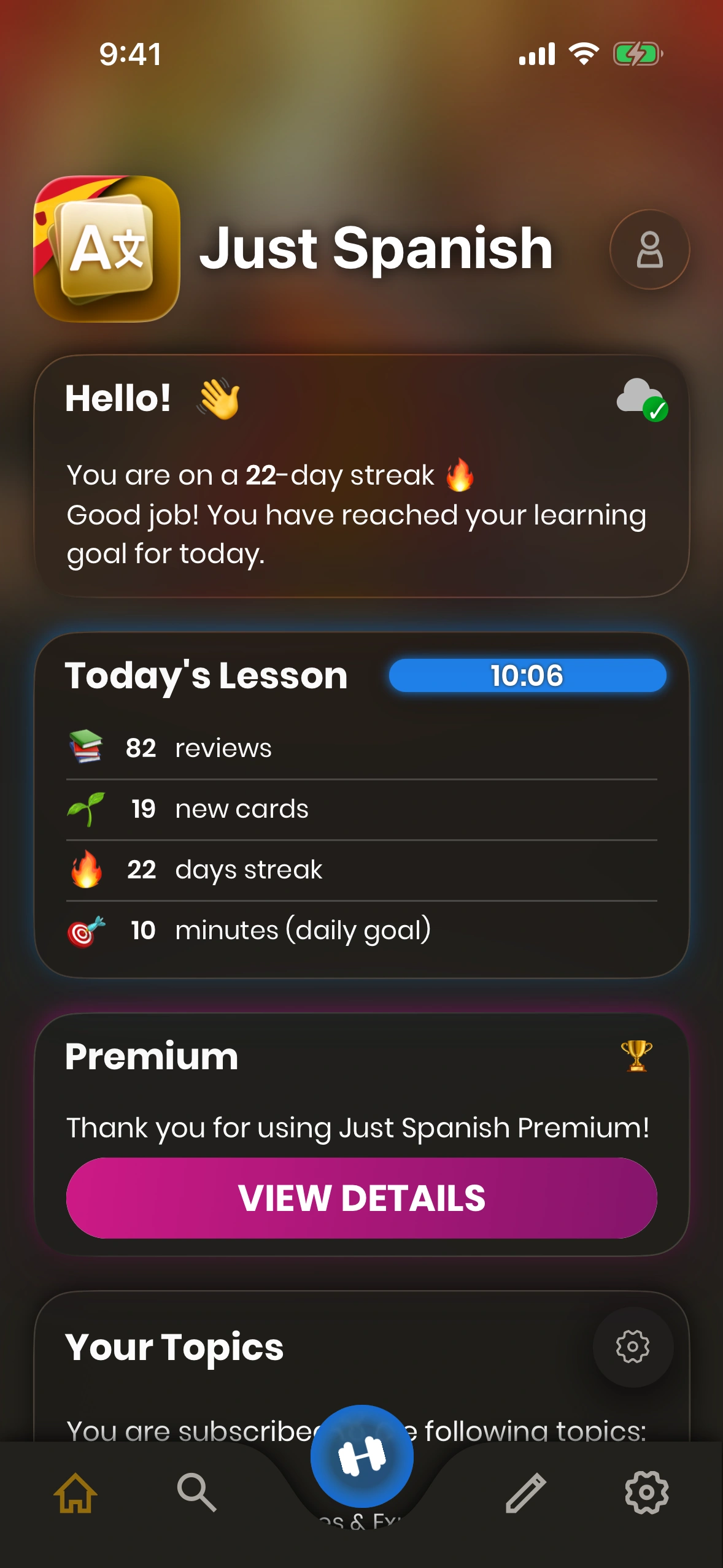The image size is (723, 1568).
Task: Open the user profile icon
Action: [x=649, y=249]
